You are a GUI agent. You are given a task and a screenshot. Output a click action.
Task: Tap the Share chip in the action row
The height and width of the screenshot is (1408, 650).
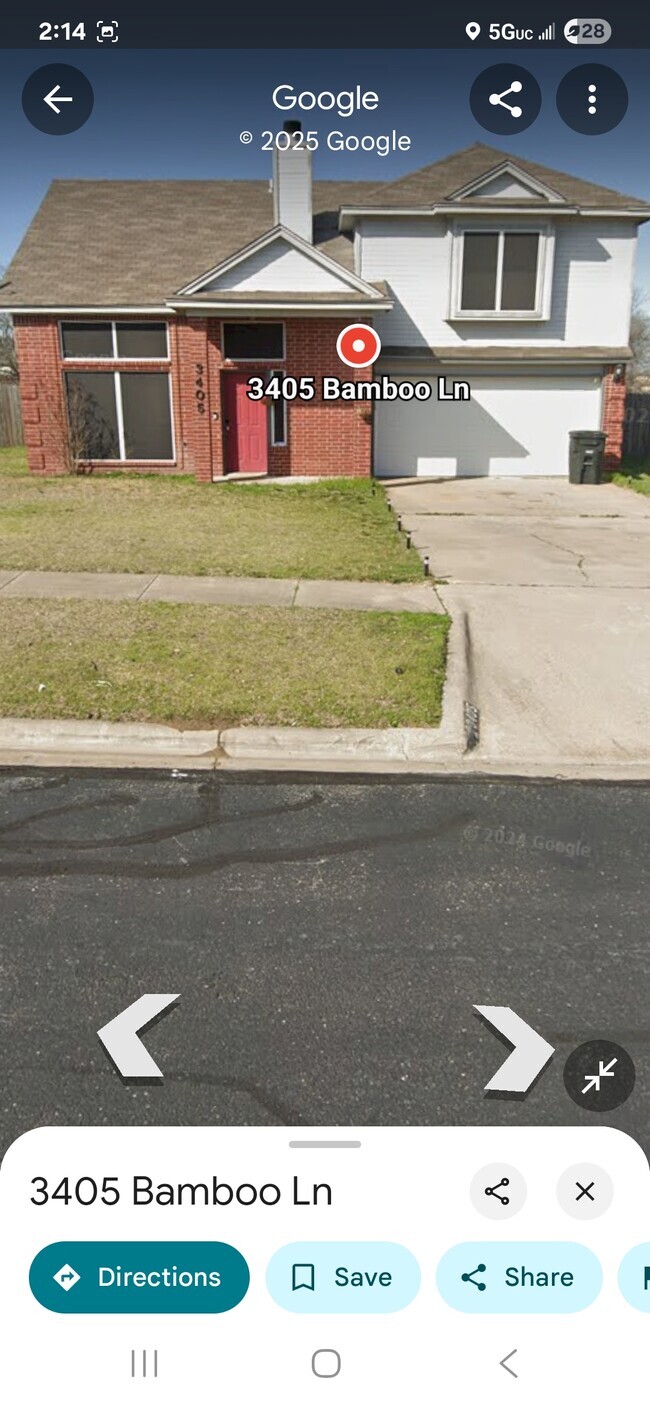pyautogui.click(x=518, y=1277)
